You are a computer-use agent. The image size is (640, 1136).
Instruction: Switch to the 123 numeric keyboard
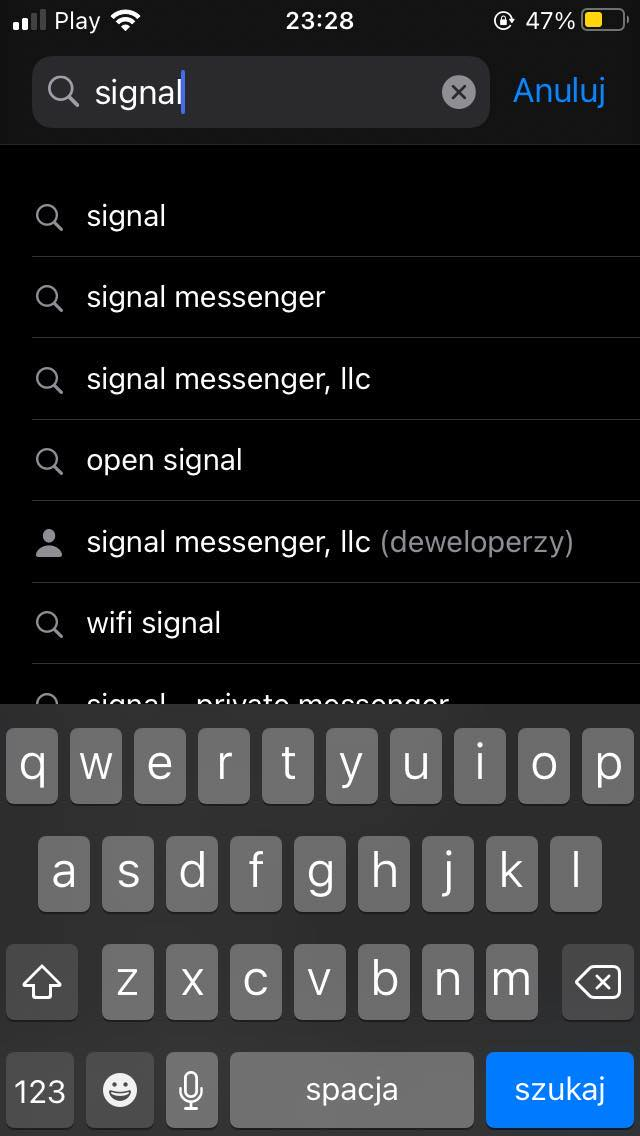tap(40, 1090)
